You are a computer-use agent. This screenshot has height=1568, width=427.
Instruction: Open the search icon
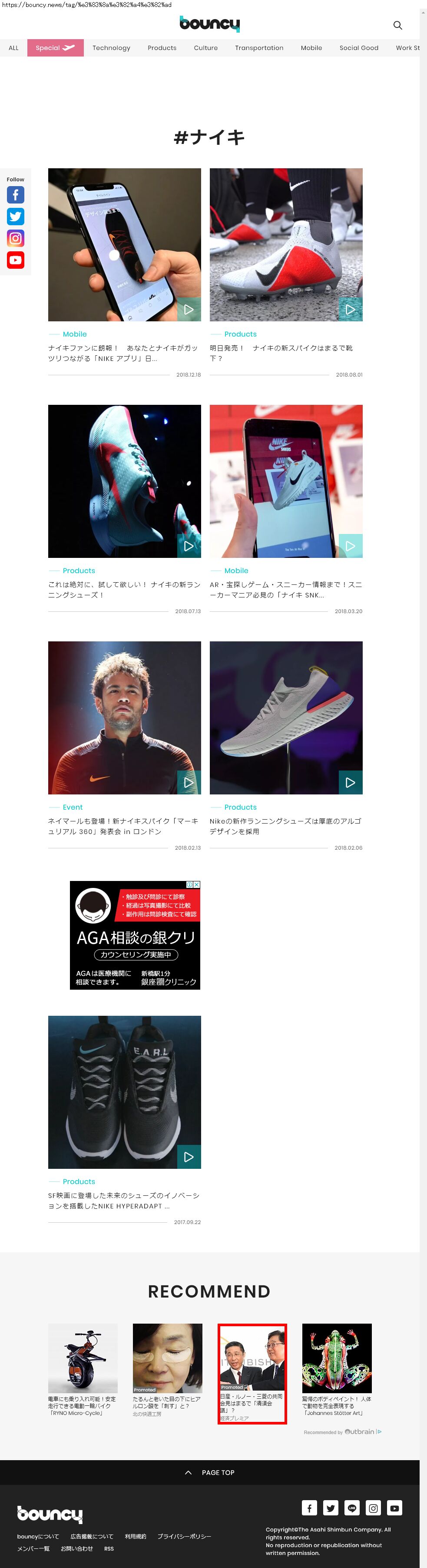[398, 25]
